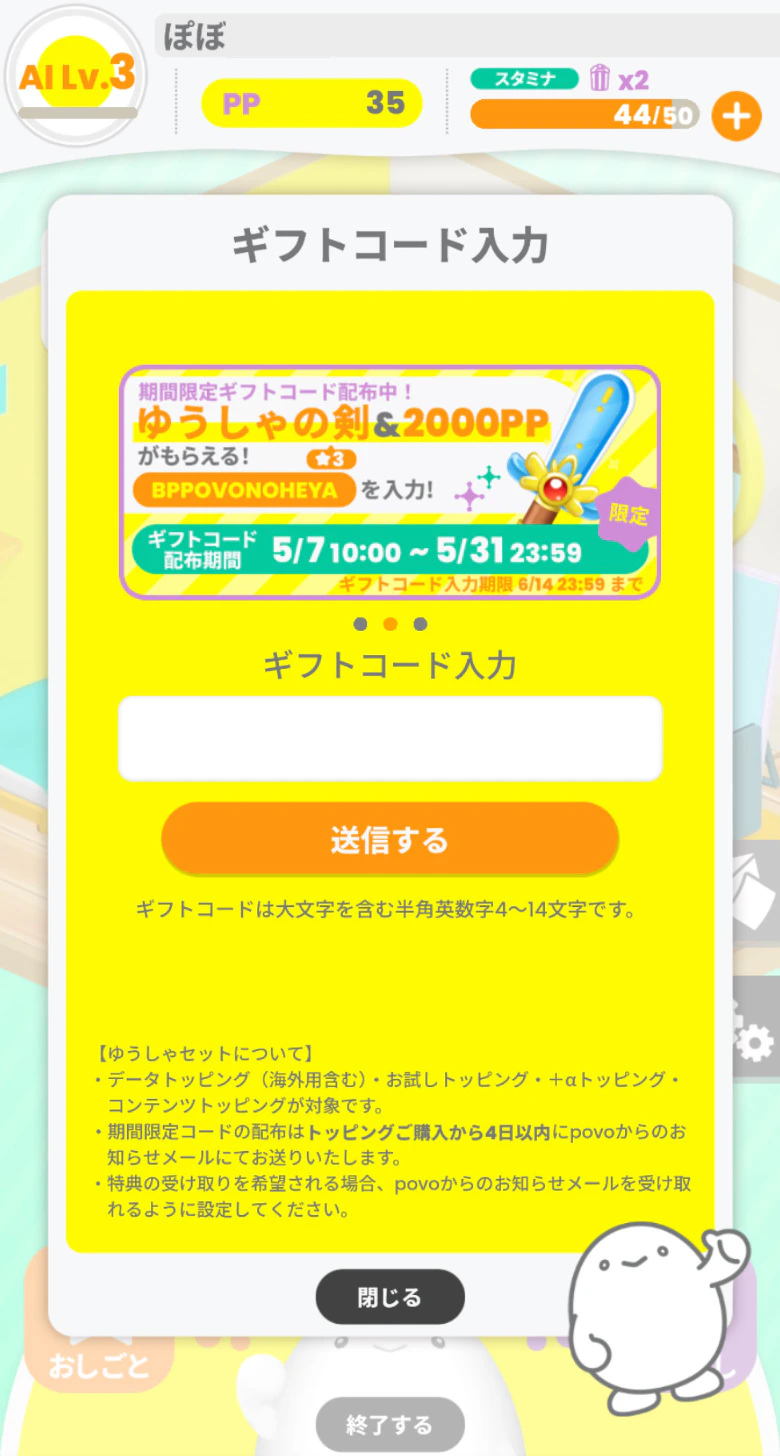Tap the 終了する button
The width and height of the screenshot is (780, 1456).
(x=390, y=1424)
